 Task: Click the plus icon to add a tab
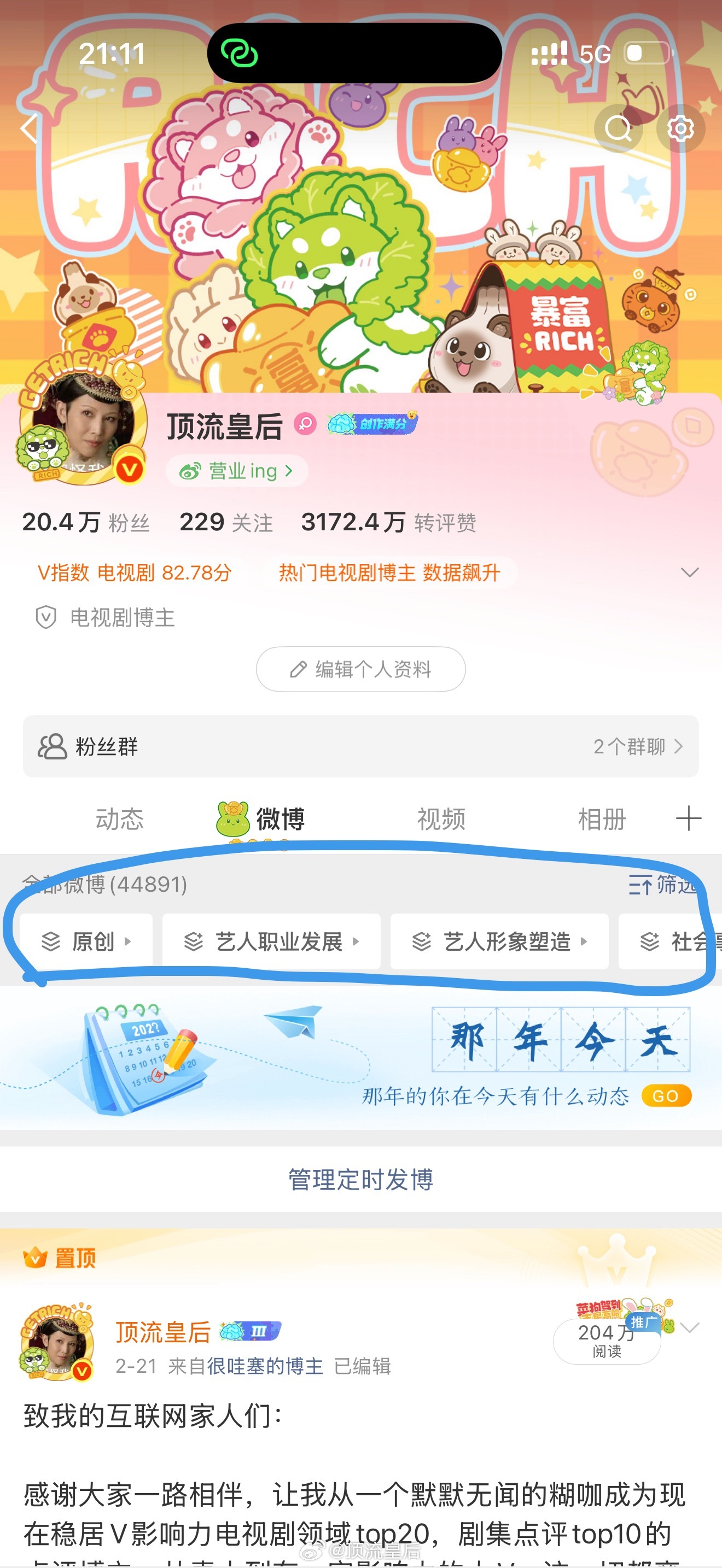[x=689, y=818]
